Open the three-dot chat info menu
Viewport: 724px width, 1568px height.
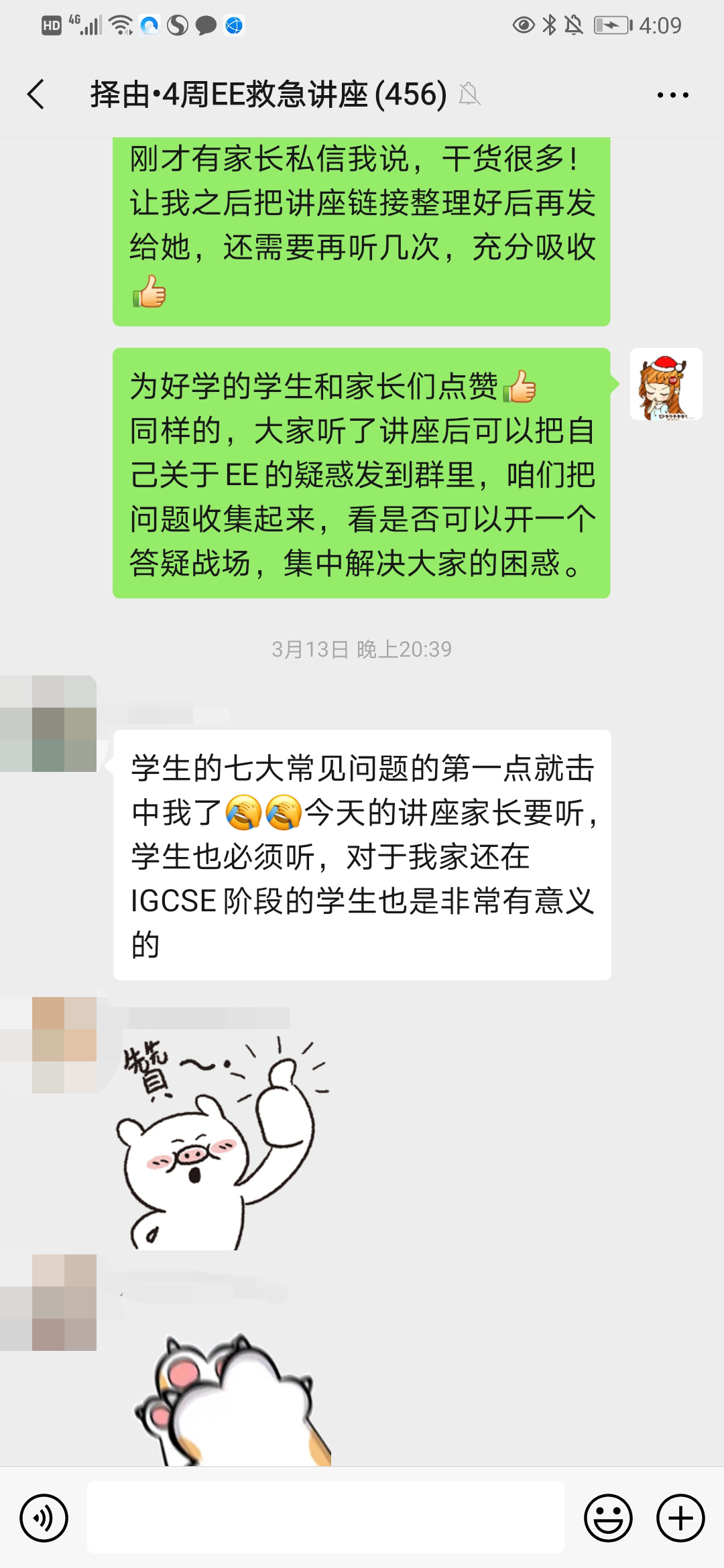(x=673, y=95)
